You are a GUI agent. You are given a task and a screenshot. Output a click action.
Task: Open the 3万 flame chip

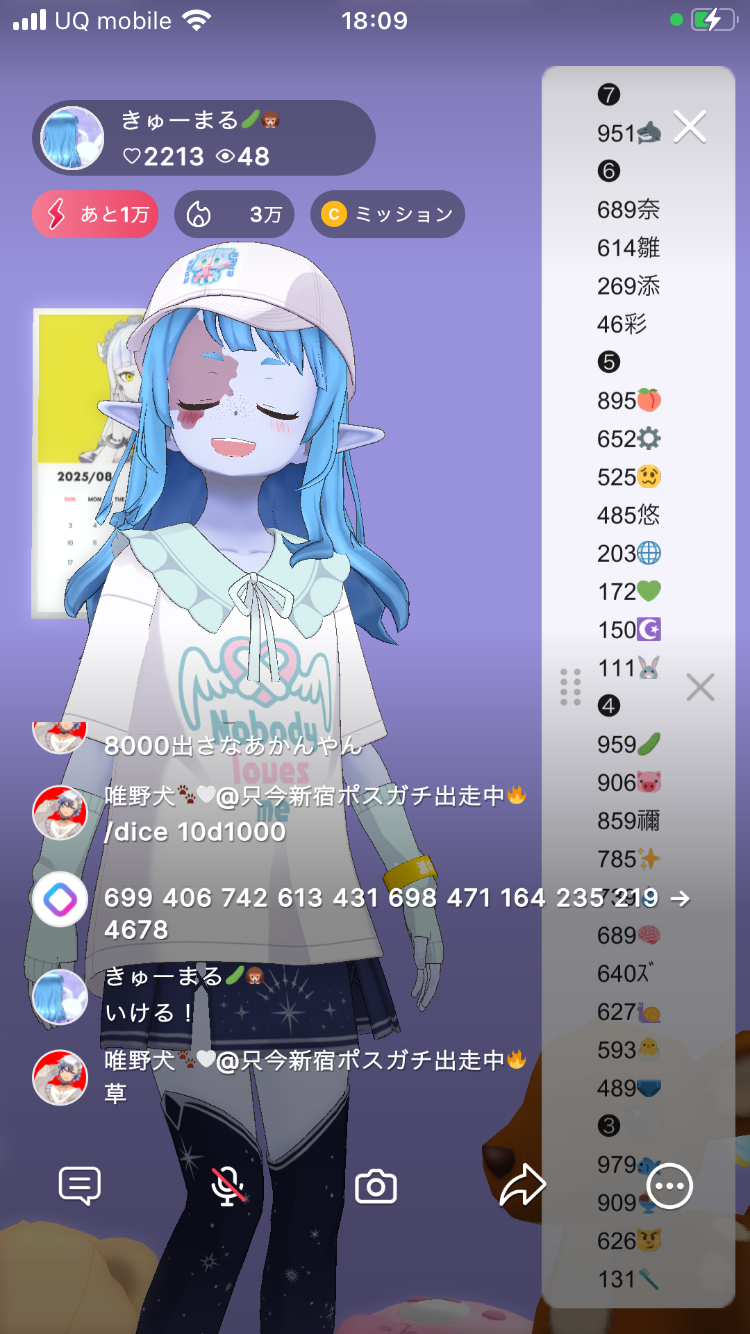point(234,214)
